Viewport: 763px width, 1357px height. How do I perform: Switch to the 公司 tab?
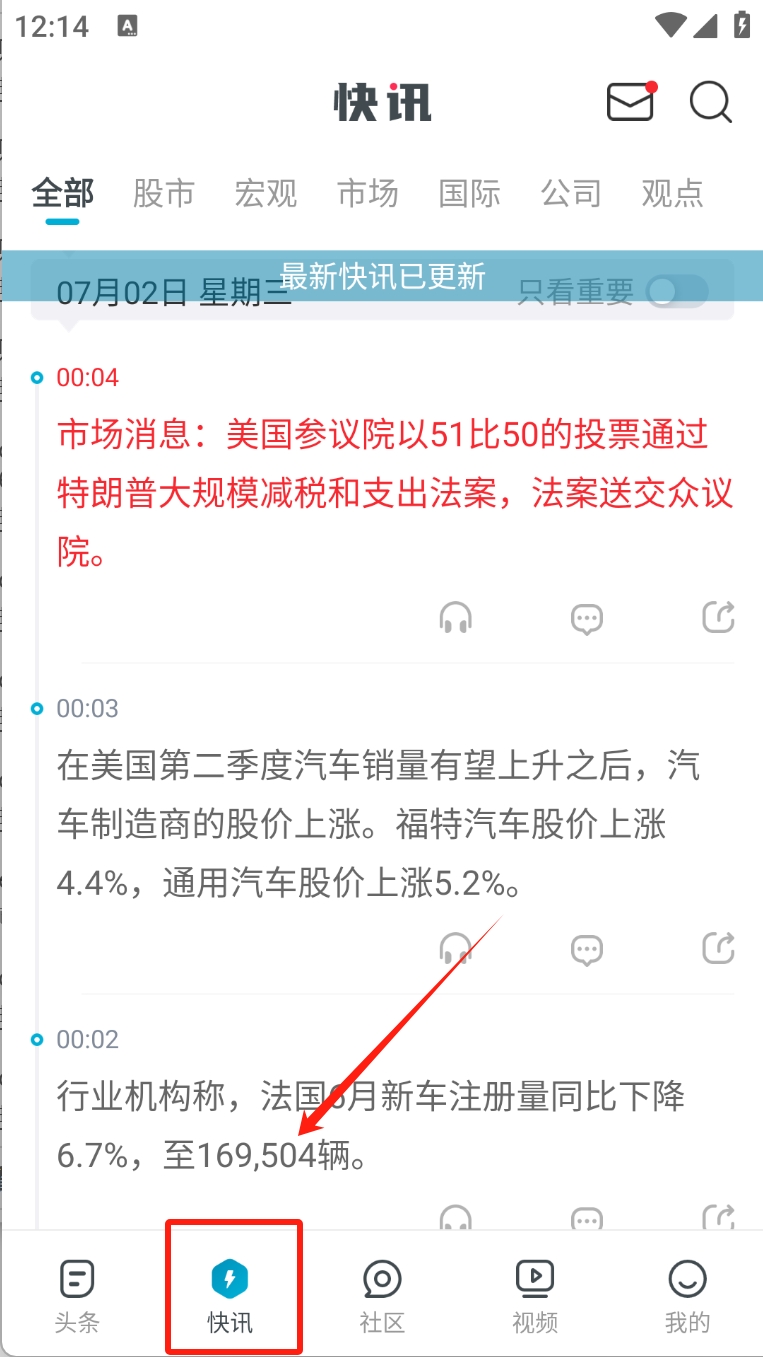point(571,193)
